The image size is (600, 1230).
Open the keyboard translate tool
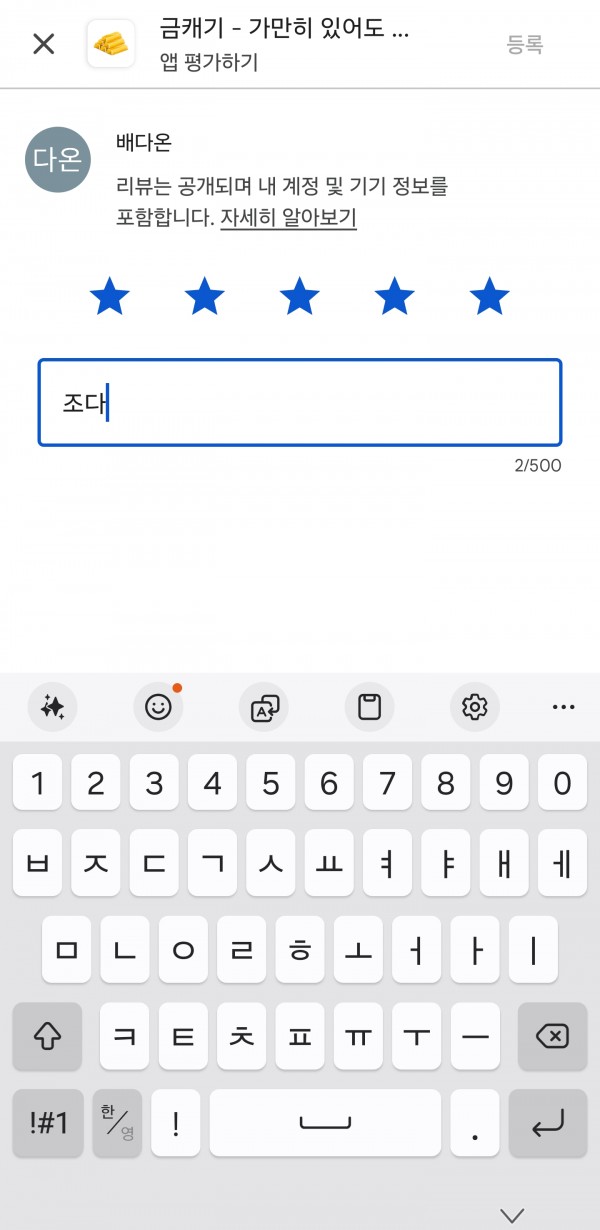point(265,707)
